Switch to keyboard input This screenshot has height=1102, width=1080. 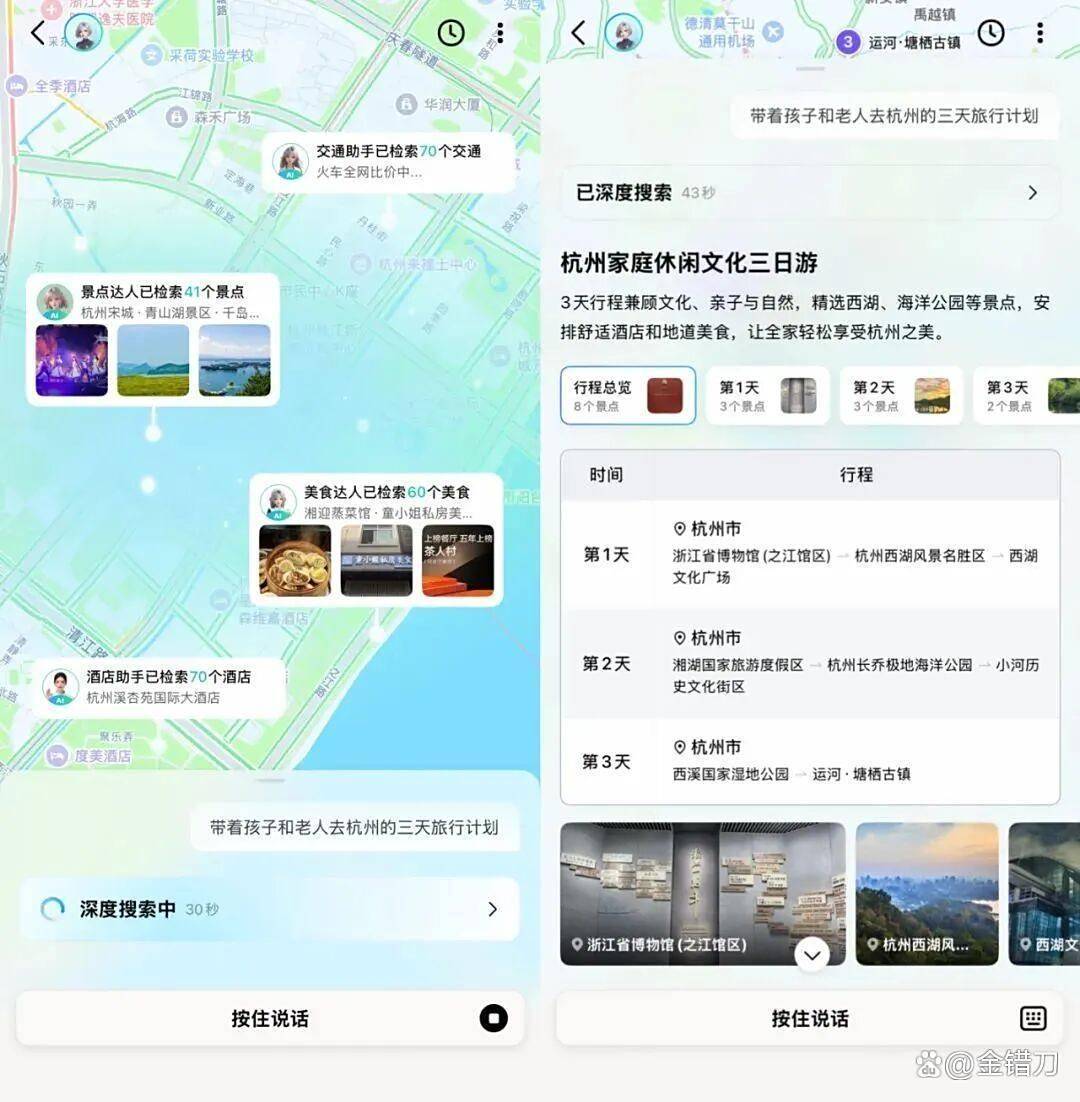(x=1033, y=1018)
